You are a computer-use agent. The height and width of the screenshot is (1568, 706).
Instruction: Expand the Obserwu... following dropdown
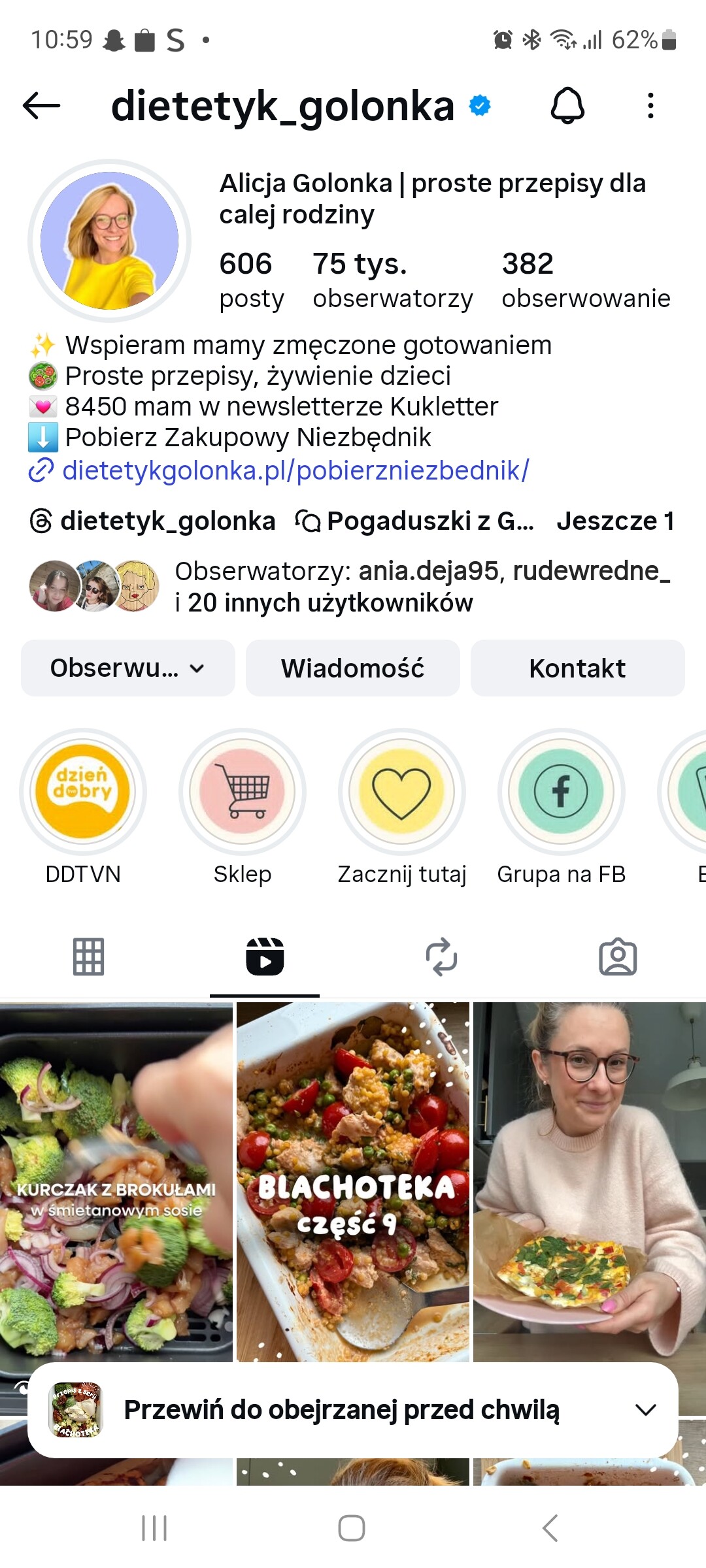tap(128, 668)
